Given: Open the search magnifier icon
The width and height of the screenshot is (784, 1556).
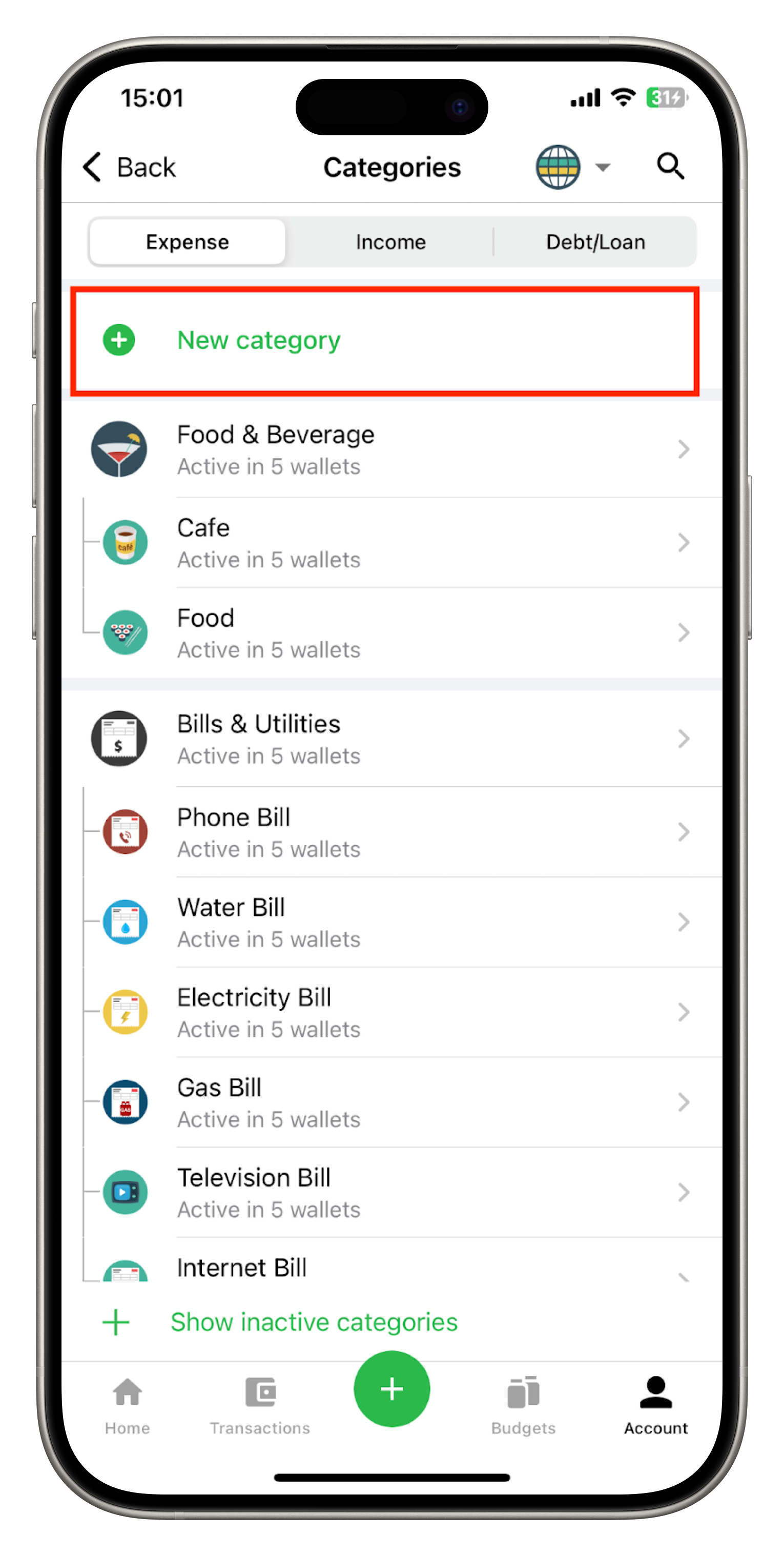Looking at the screenshot, I should pos(670,166).
